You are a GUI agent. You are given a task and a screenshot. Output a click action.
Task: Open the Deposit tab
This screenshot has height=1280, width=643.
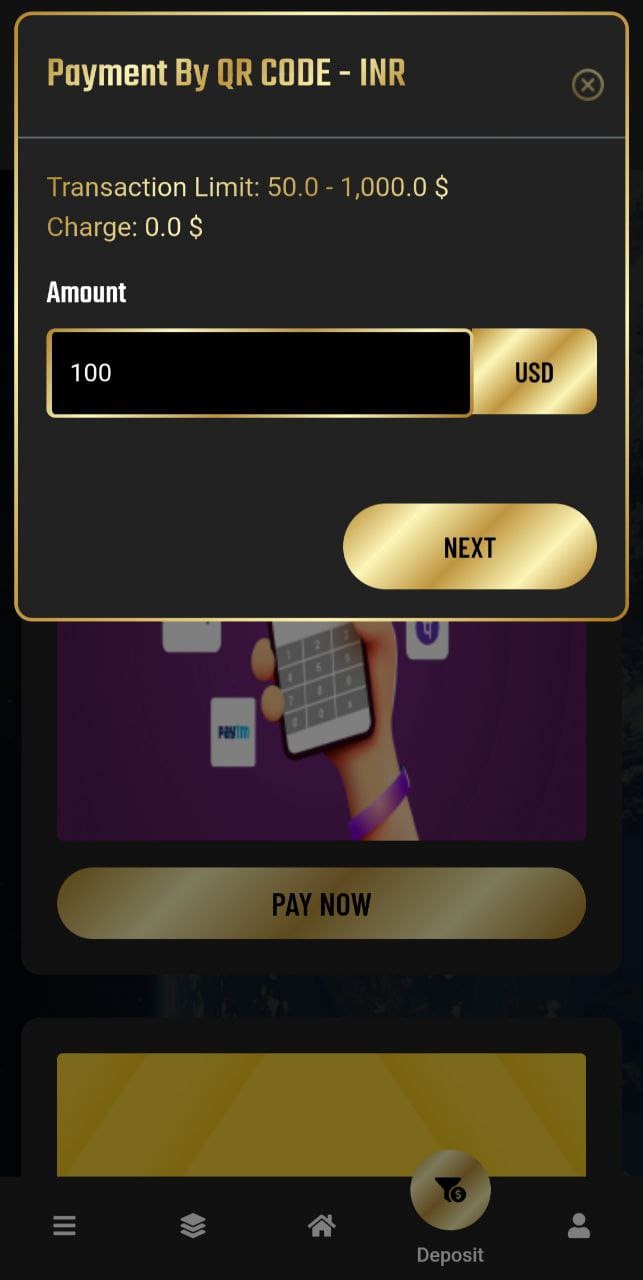click(x=450, y=1192)
